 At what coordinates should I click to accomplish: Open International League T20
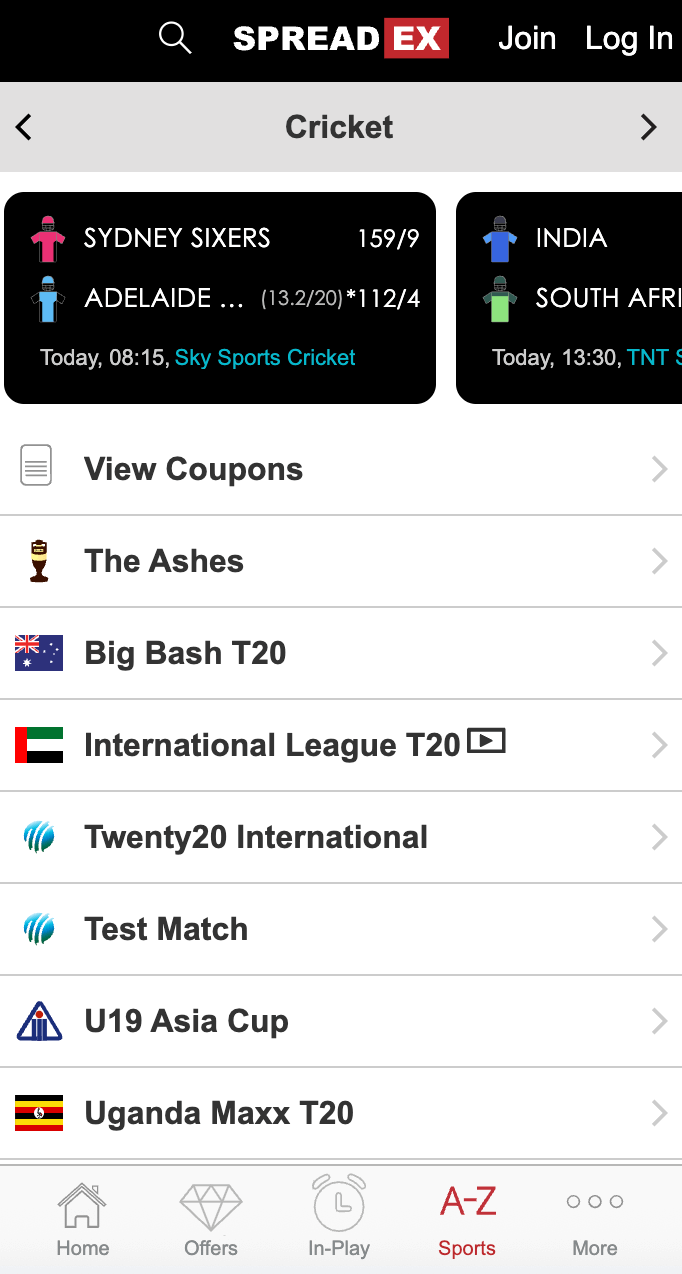340,745
